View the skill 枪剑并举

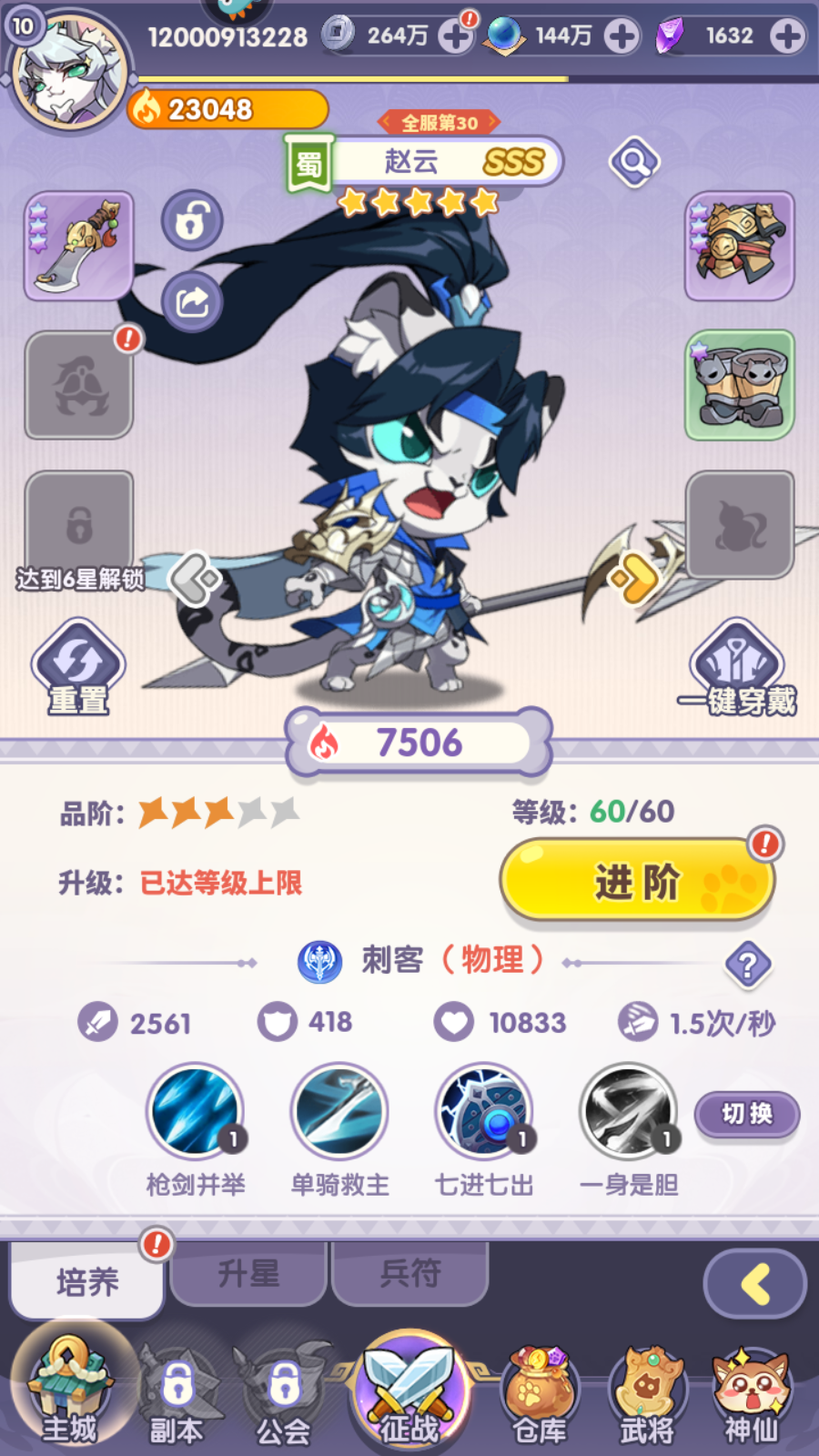coord(195,1112)
